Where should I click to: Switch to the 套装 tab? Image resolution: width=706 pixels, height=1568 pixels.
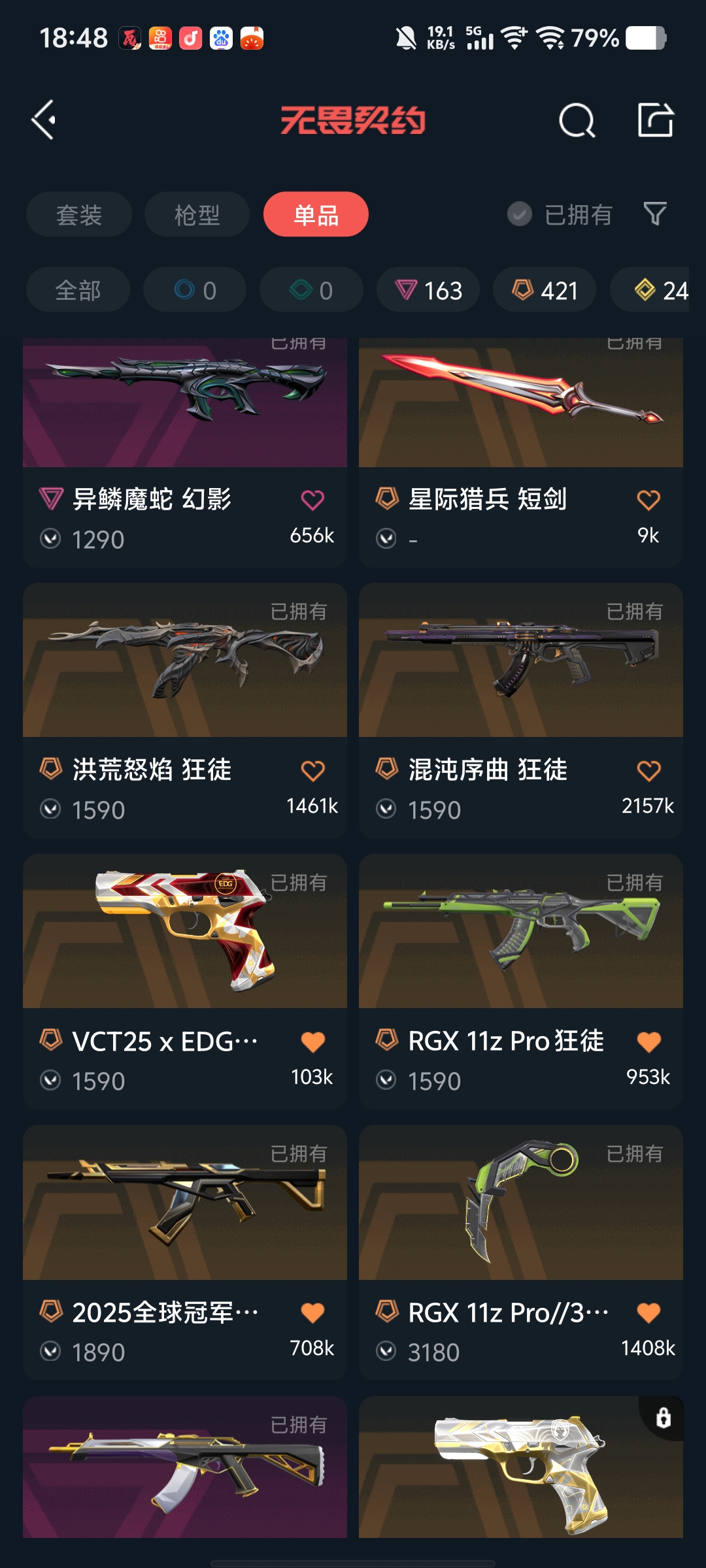point(79,214)
